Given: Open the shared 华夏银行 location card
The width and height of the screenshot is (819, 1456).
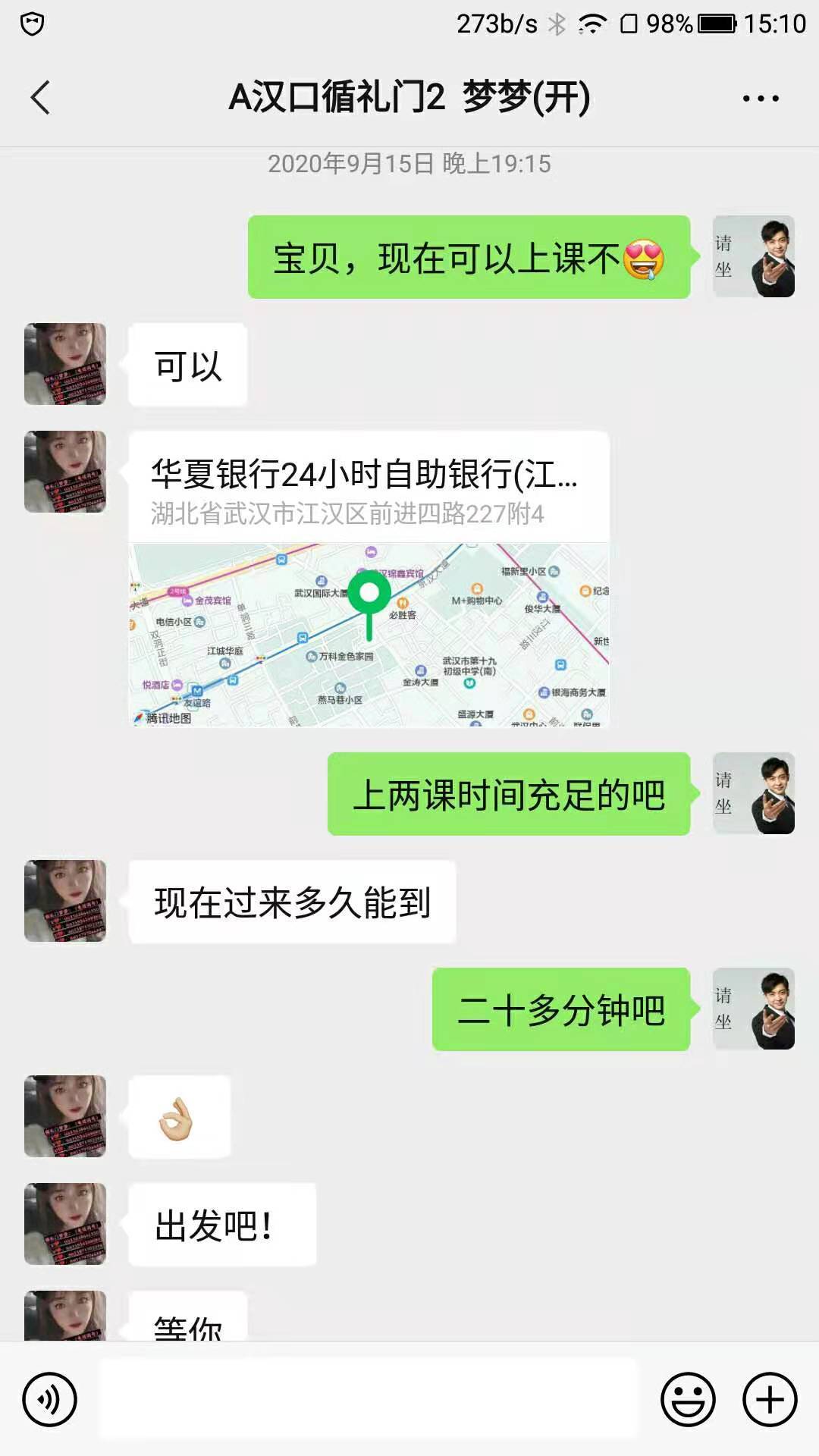Looking at the screenshot, I should [369, 579].
